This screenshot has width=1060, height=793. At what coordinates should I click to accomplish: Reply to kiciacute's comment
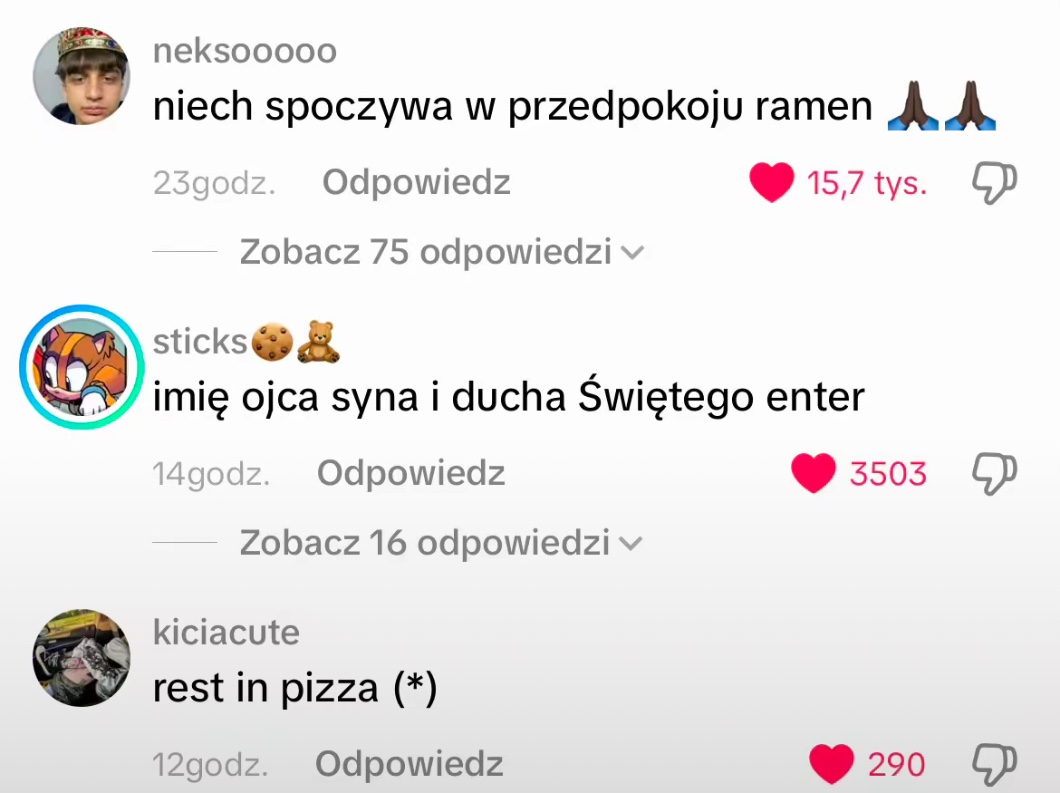coord(410,764)
